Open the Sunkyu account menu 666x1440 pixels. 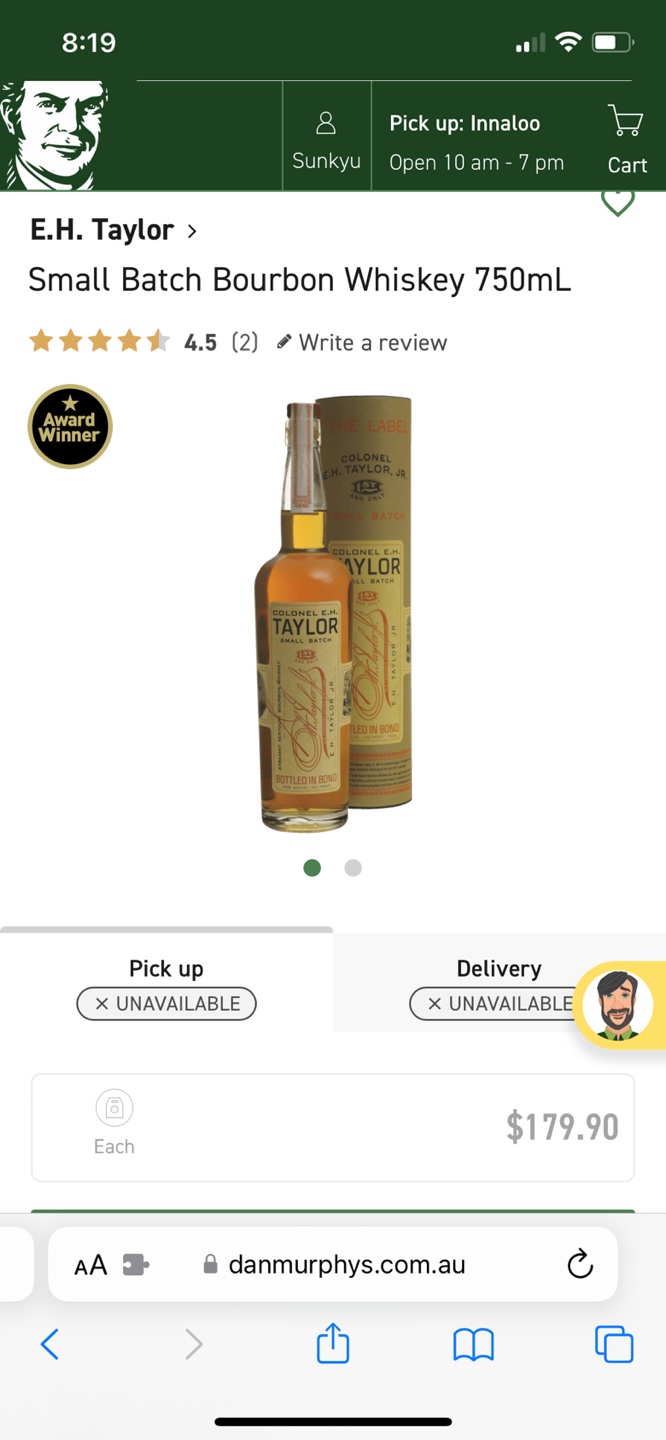[326, 140]
